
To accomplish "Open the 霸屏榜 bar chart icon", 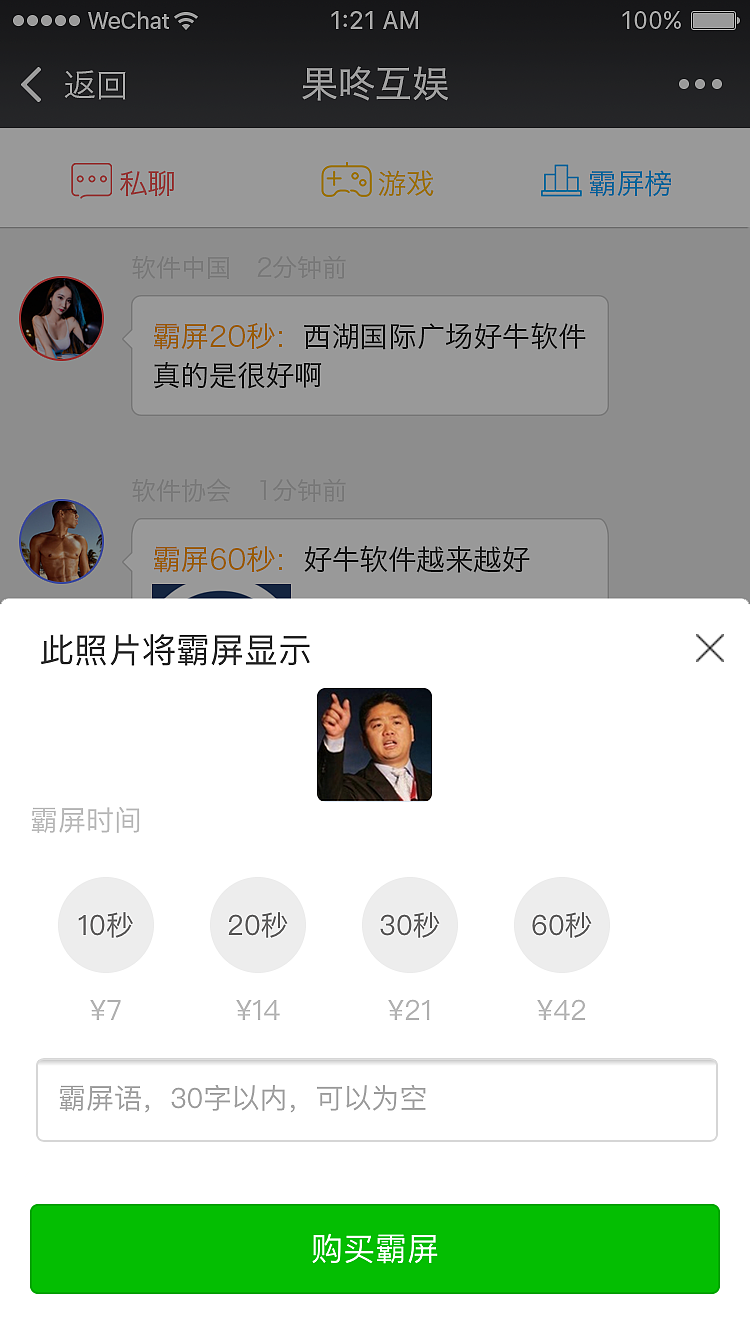I will (x=564, y=180).
